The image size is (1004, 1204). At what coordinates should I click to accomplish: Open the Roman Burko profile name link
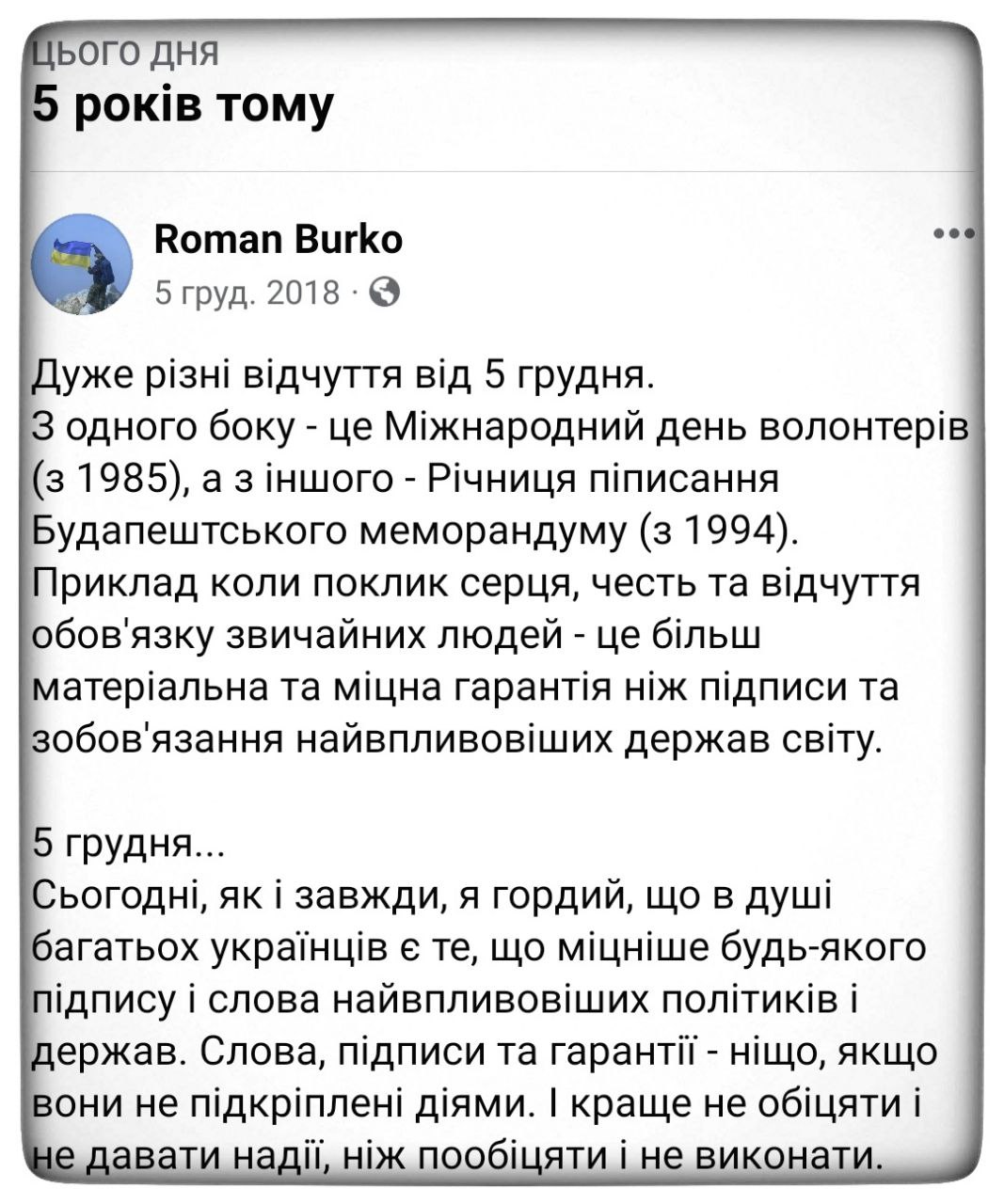point(278,240)
